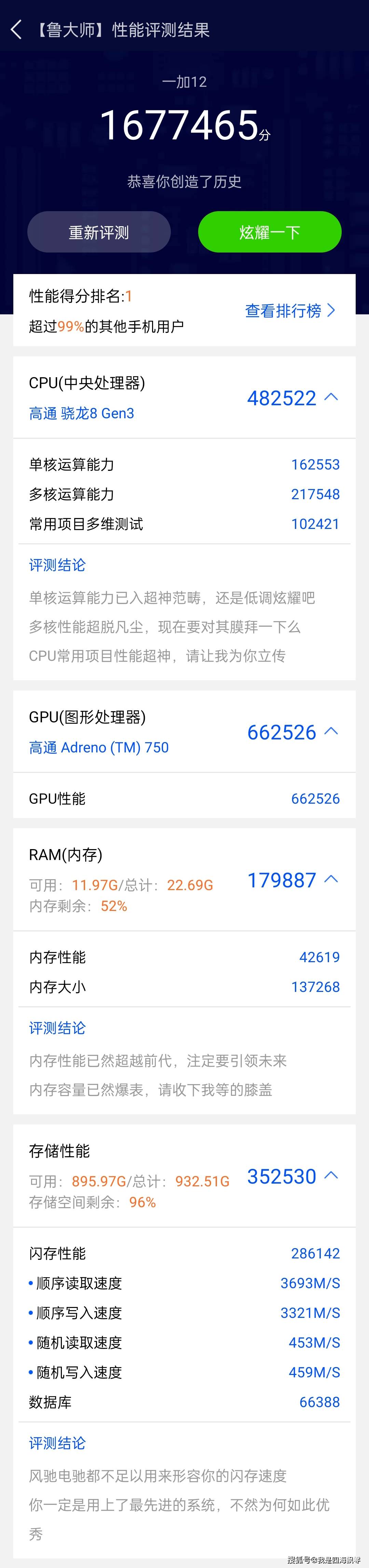Image resolution: width=369 pixels, height=1568 pixels.
Task: Tap the 重新评测 button
Action: pos(99,232)
